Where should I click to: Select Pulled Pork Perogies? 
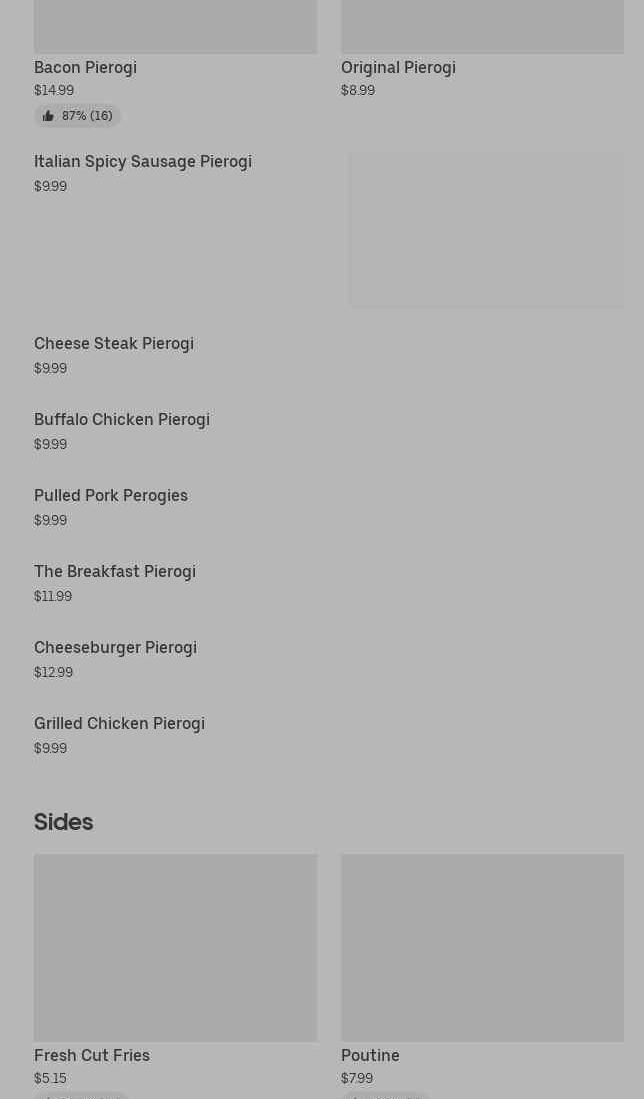point(111,496)
